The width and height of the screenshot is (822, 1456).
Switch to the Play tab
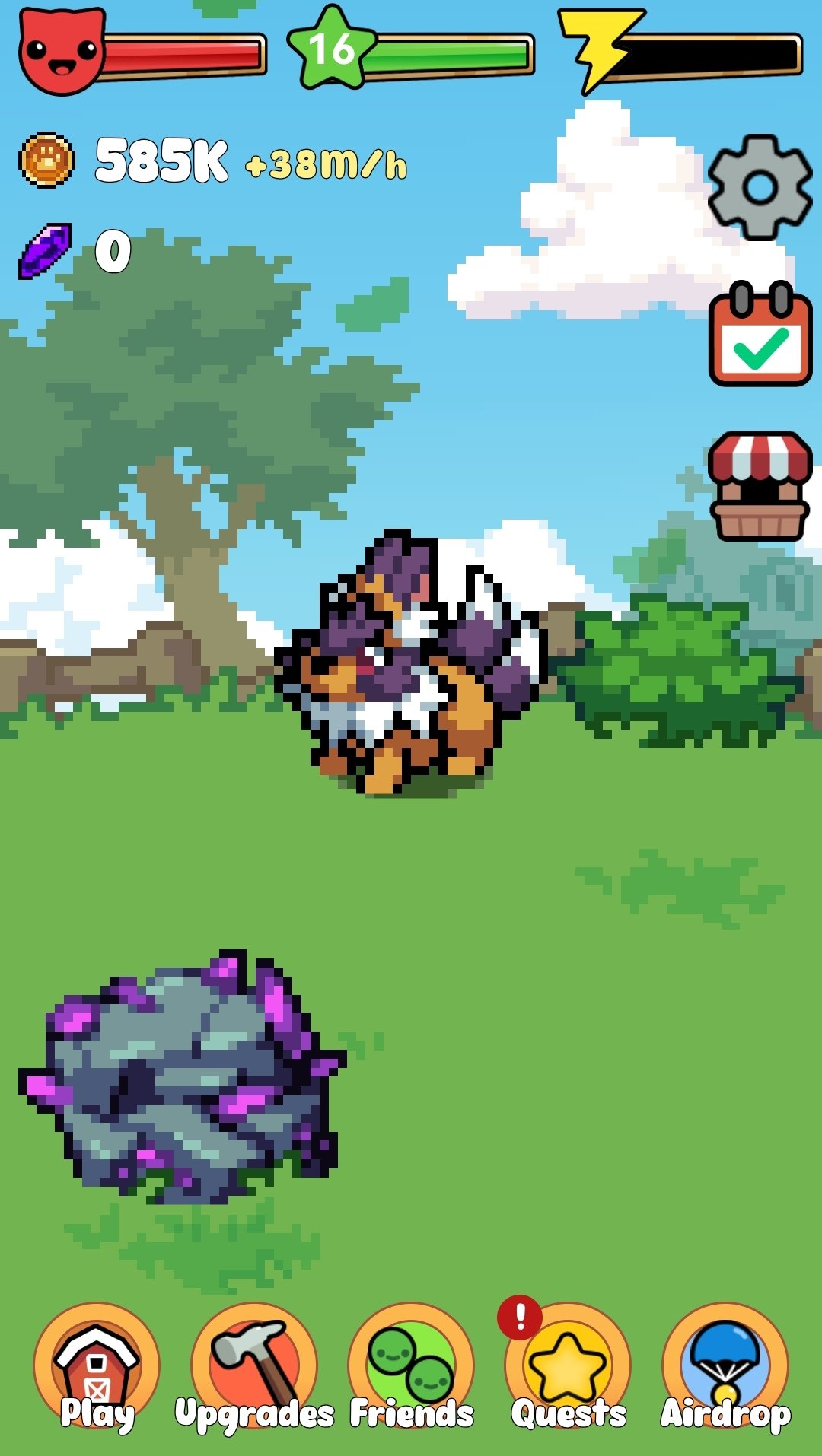tap(97, 1369)
